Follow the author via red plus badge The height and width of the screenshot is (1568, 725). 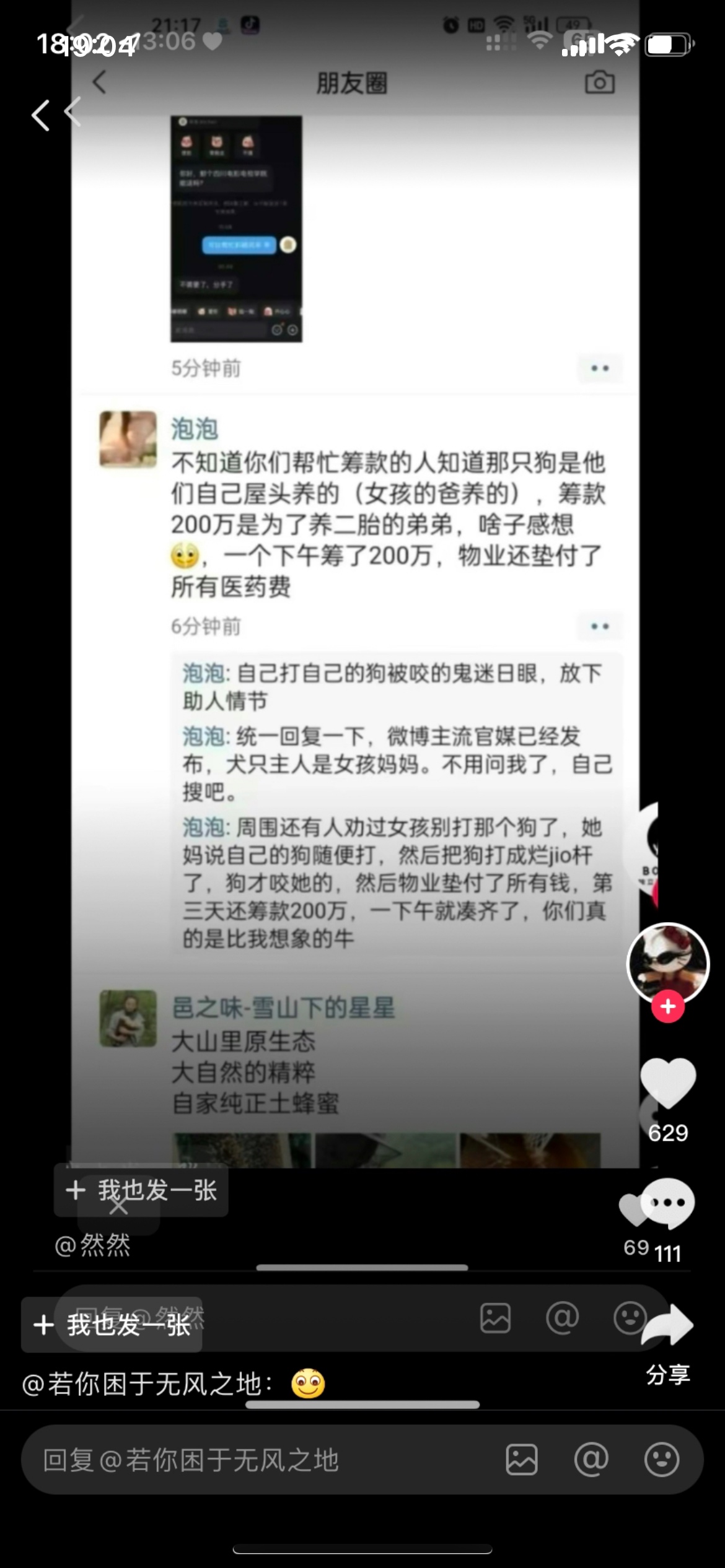point(667,1006)
